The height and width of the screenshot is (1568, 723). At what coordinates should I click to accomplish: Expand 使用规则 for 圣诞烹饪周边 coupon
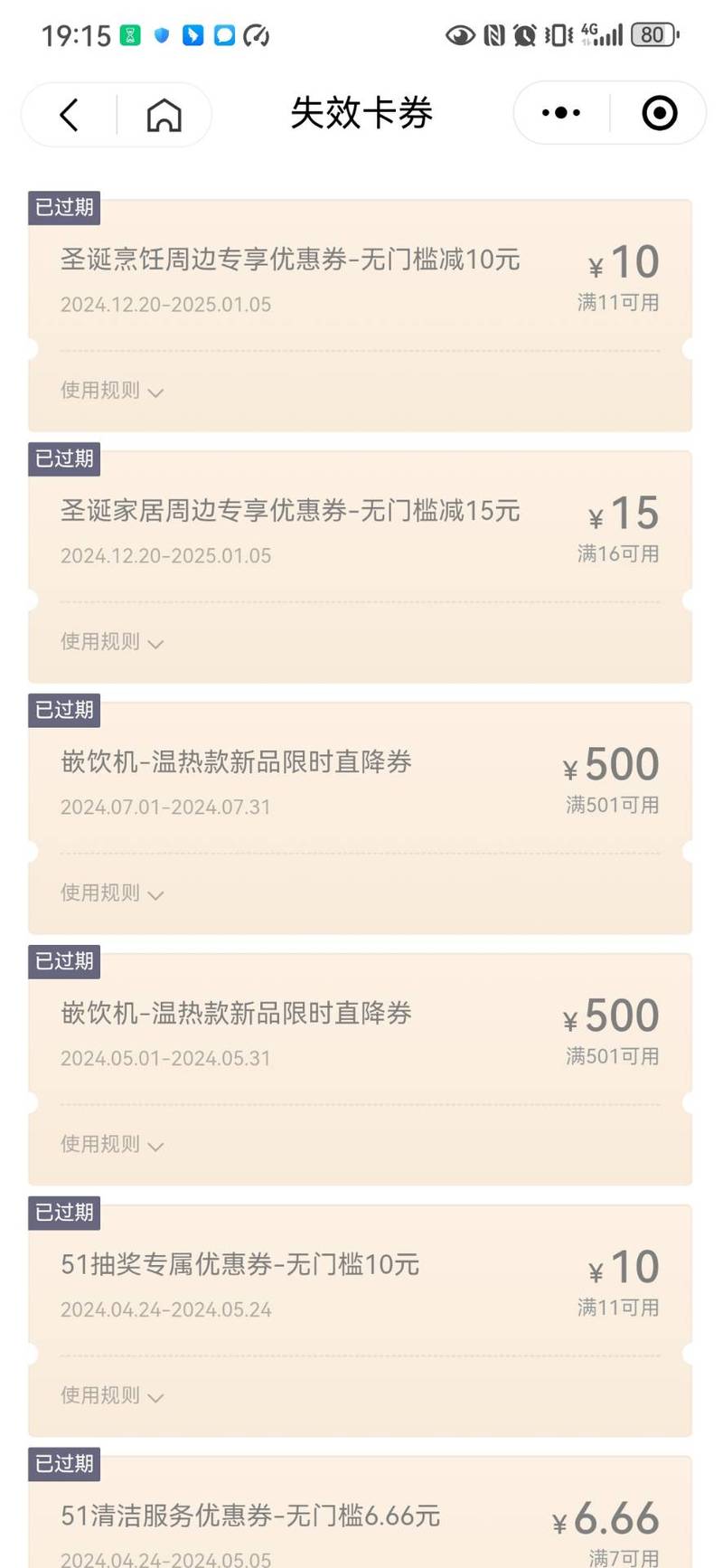click(112, 391)
